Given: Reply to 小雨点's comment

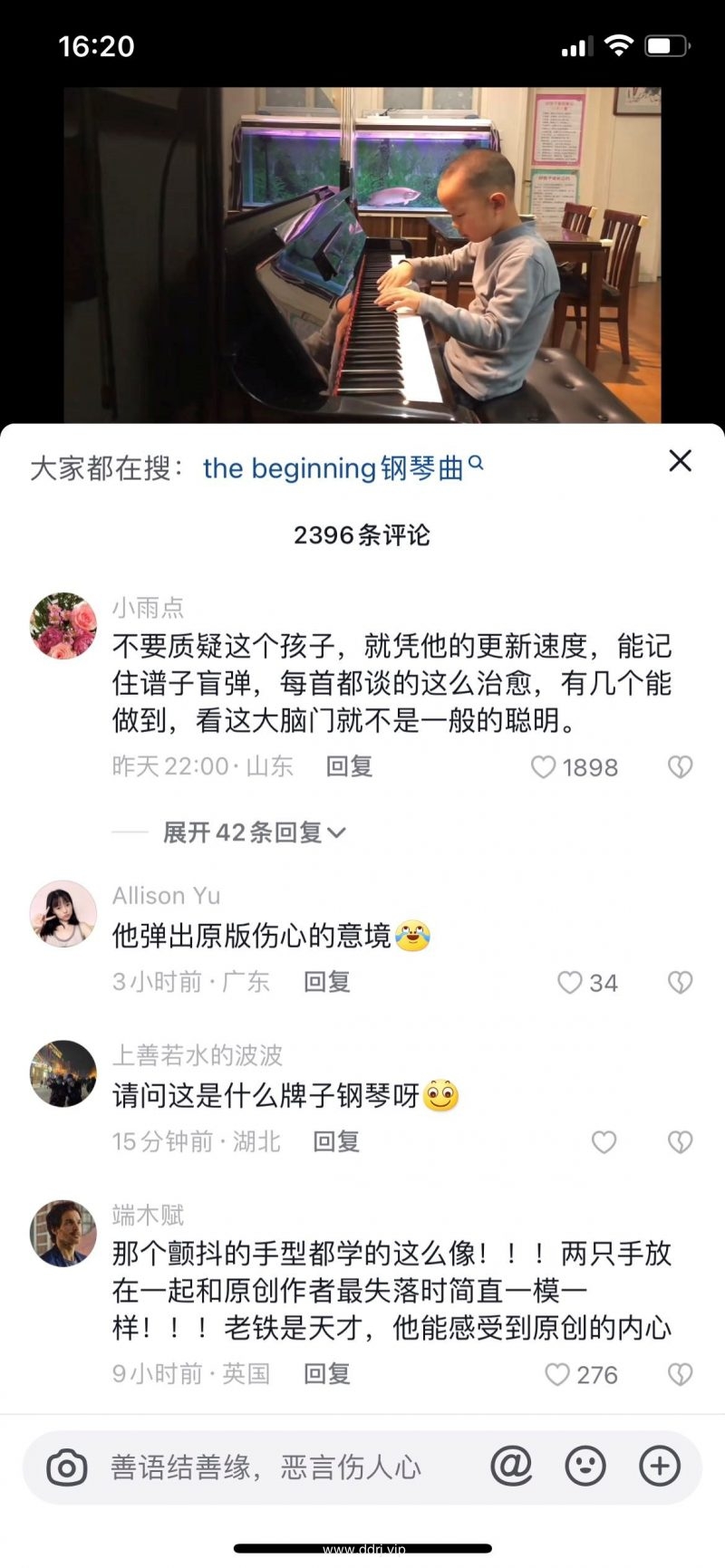Looking at the screenshot, I should [349, 766].
